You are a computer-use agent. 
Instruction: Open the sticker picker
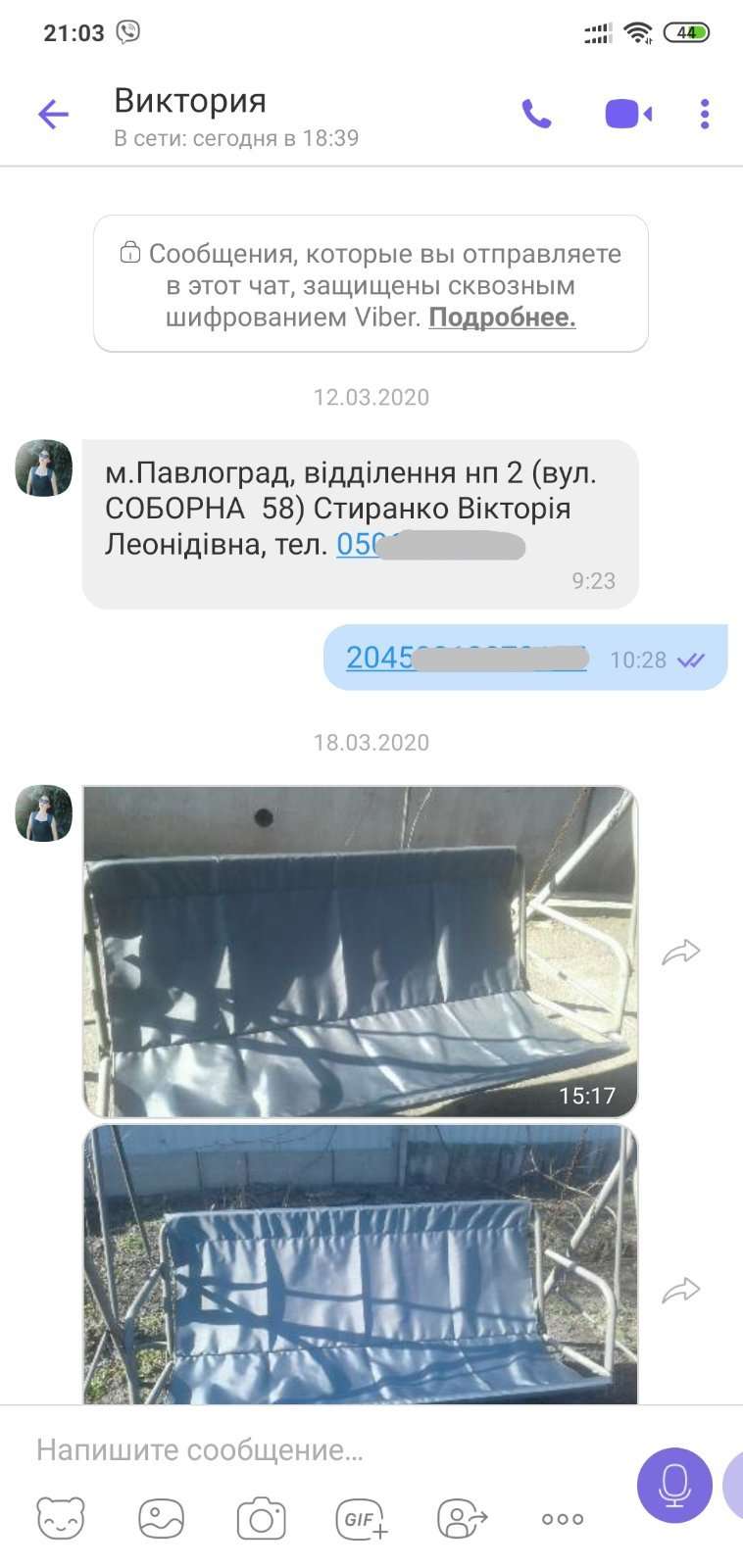coord(61,1518)
